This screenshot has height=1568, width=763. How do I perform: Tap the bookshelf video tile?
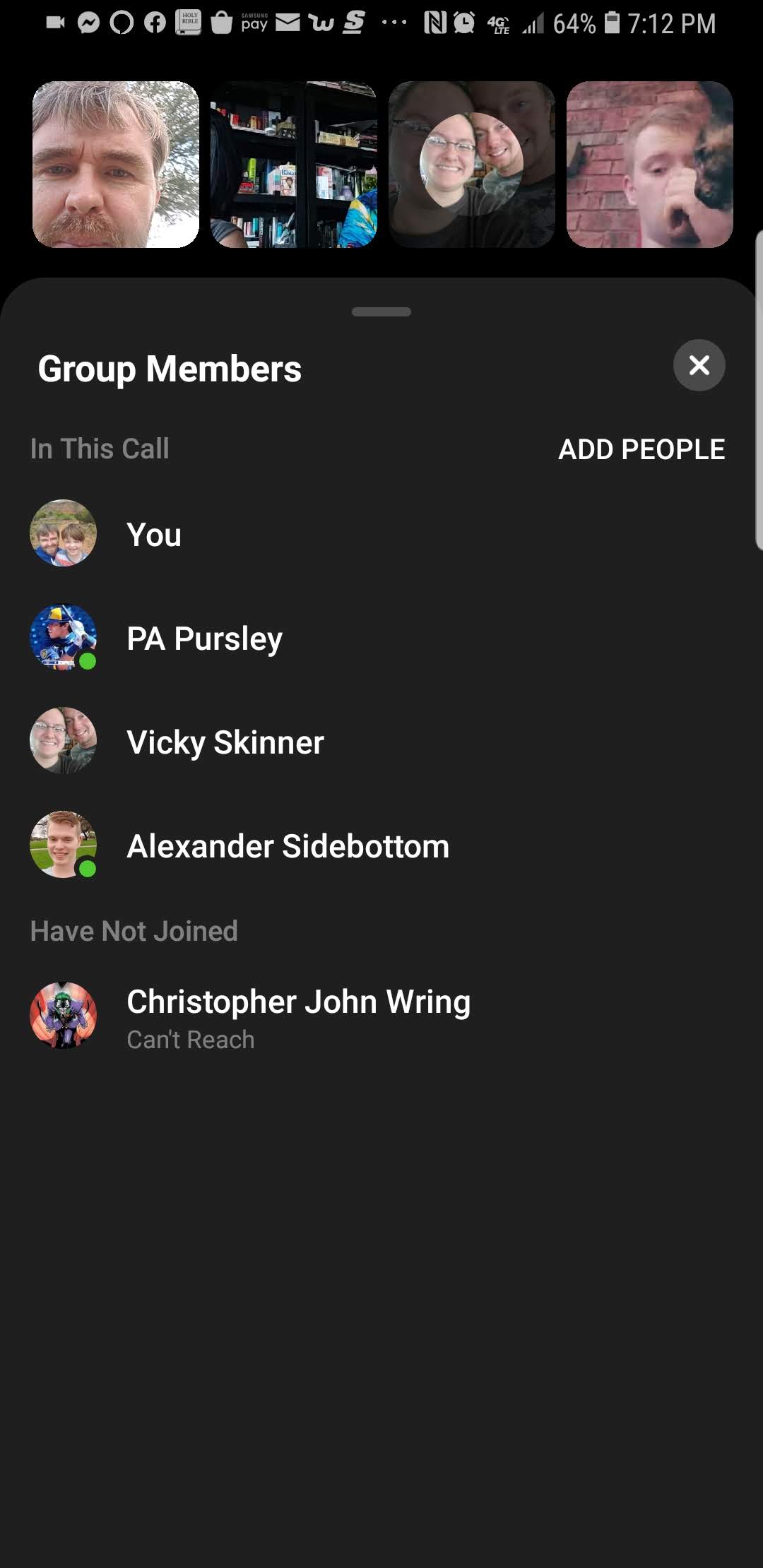pos(294,165)
